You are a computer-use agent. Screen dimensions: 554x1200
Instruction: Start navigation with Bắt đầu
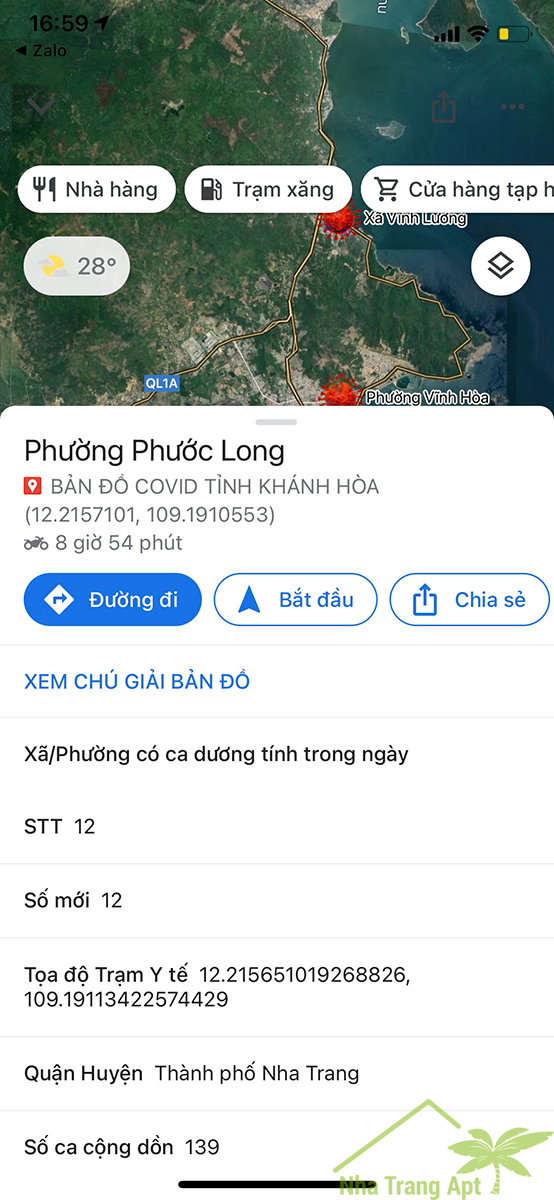296,600
